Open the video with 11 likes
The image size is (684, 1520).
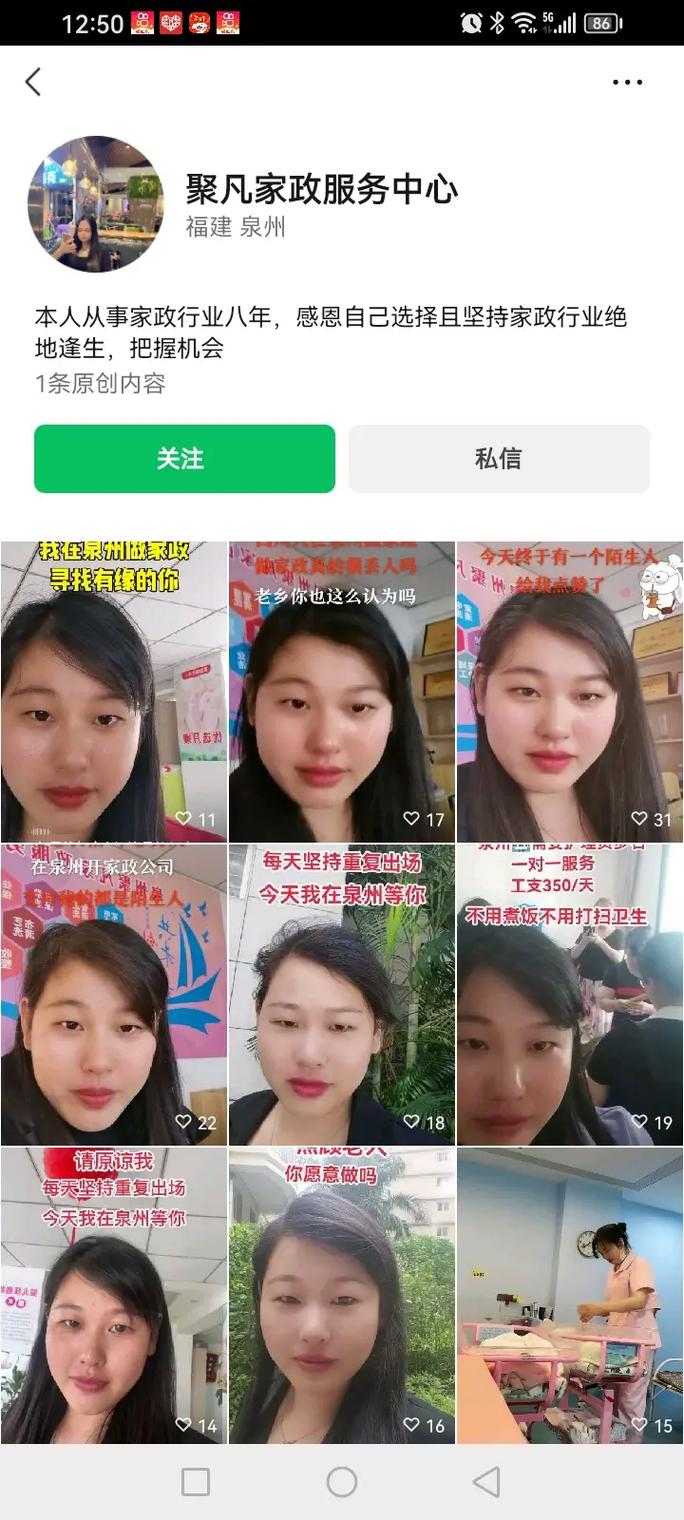tap(114, 692)
